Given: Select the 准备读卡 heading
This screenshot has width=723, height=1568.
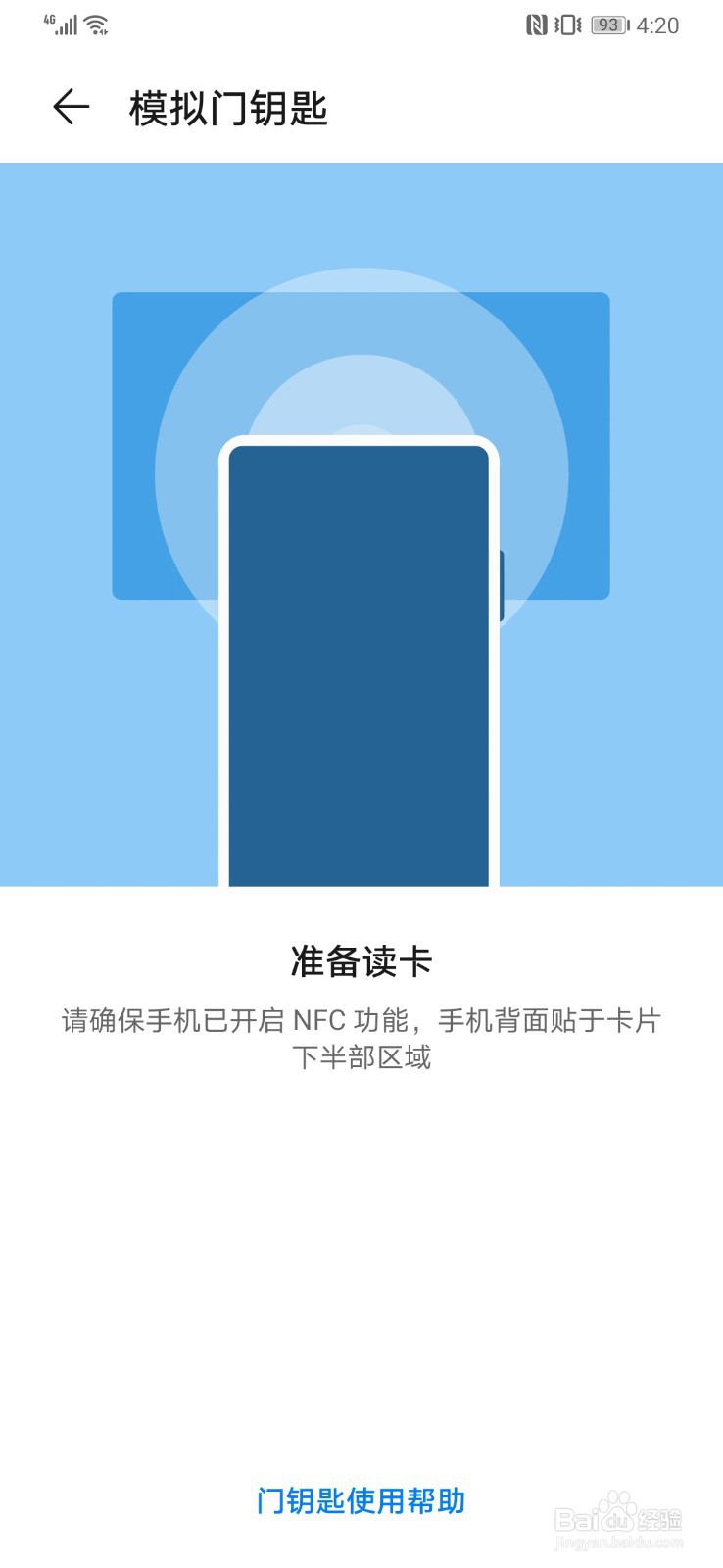Looking at the screenshot, I should (361, 961).
